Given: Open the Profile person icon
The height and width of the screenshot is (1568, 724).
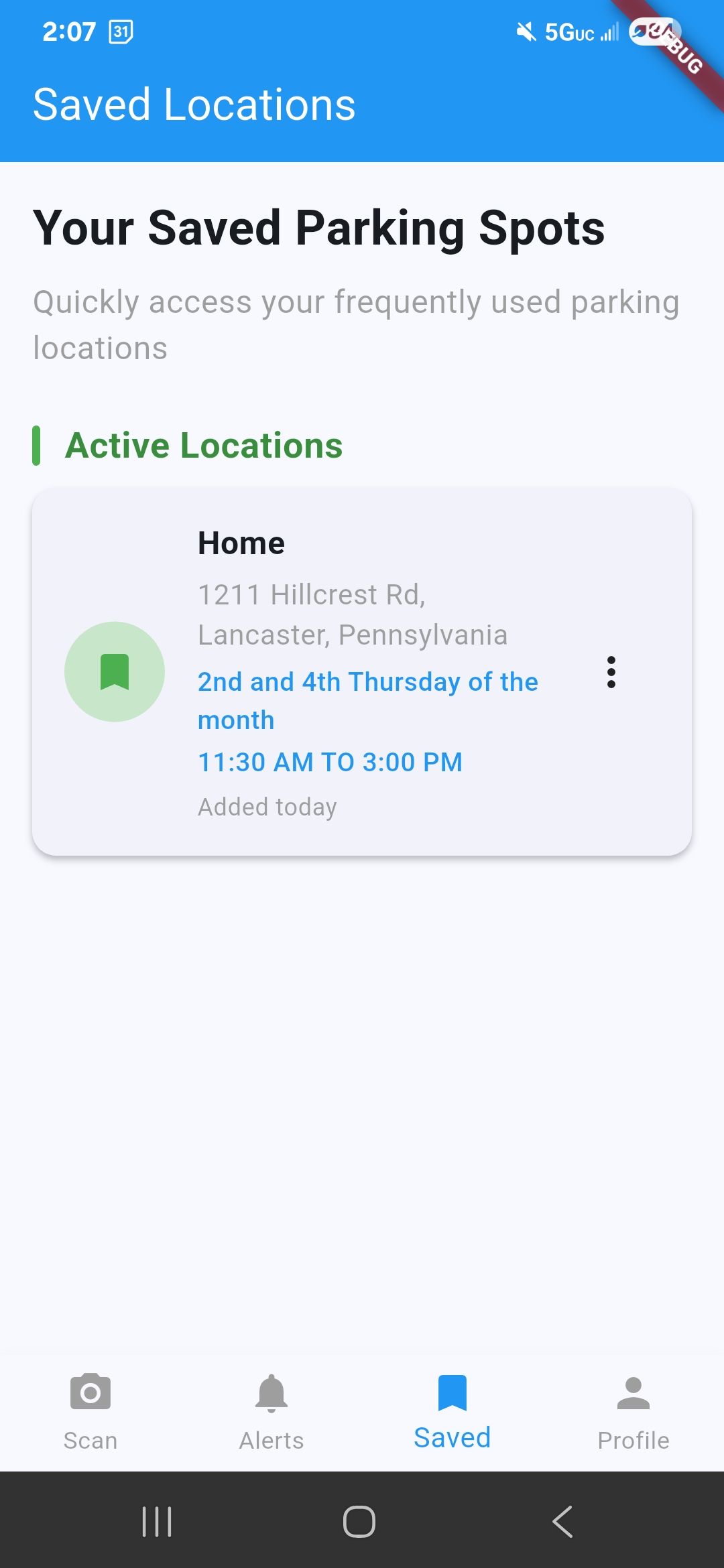Looking at the screenshot, I should click(x=633, y=1392).
